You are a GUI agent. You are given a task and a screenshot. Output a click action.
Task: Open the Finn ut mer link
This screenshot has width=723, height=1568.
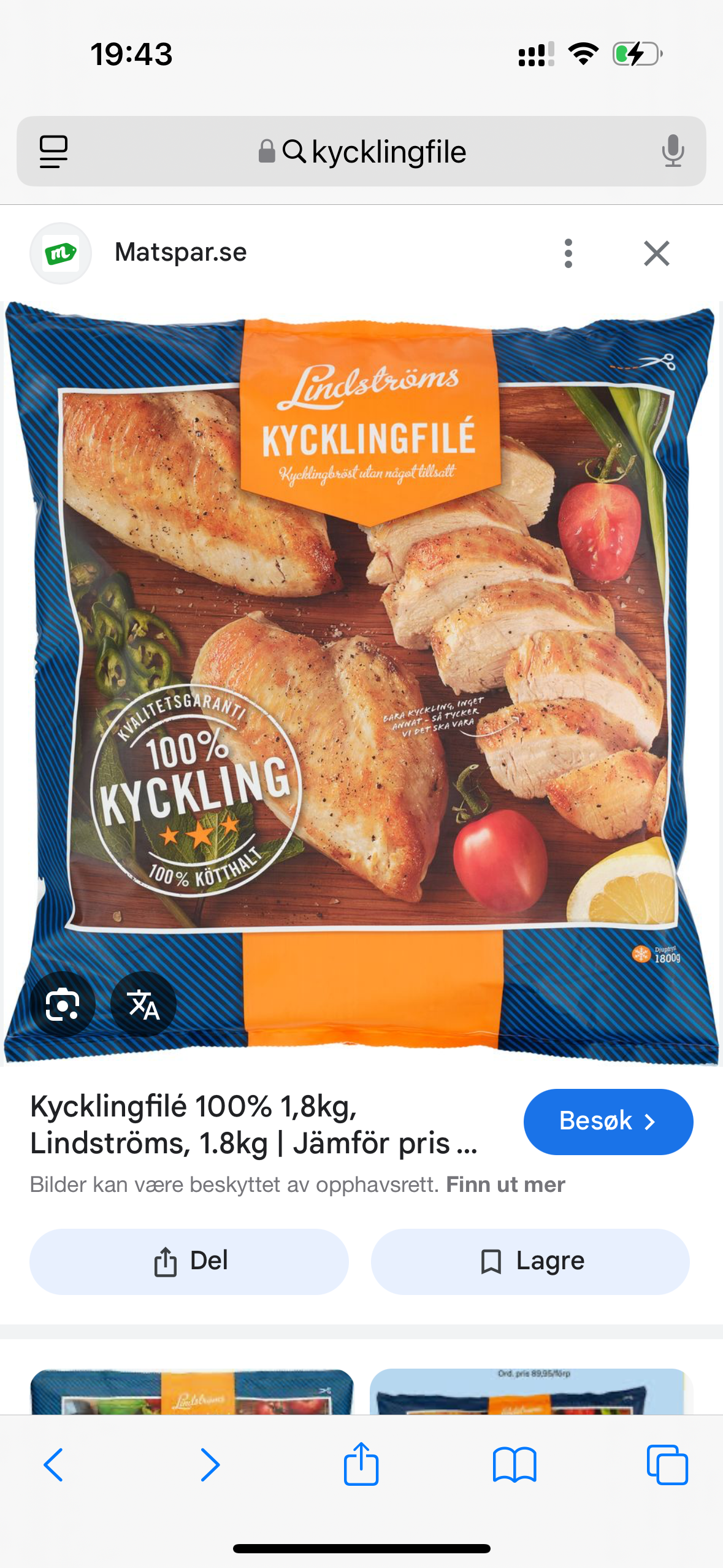(505, 1184)
